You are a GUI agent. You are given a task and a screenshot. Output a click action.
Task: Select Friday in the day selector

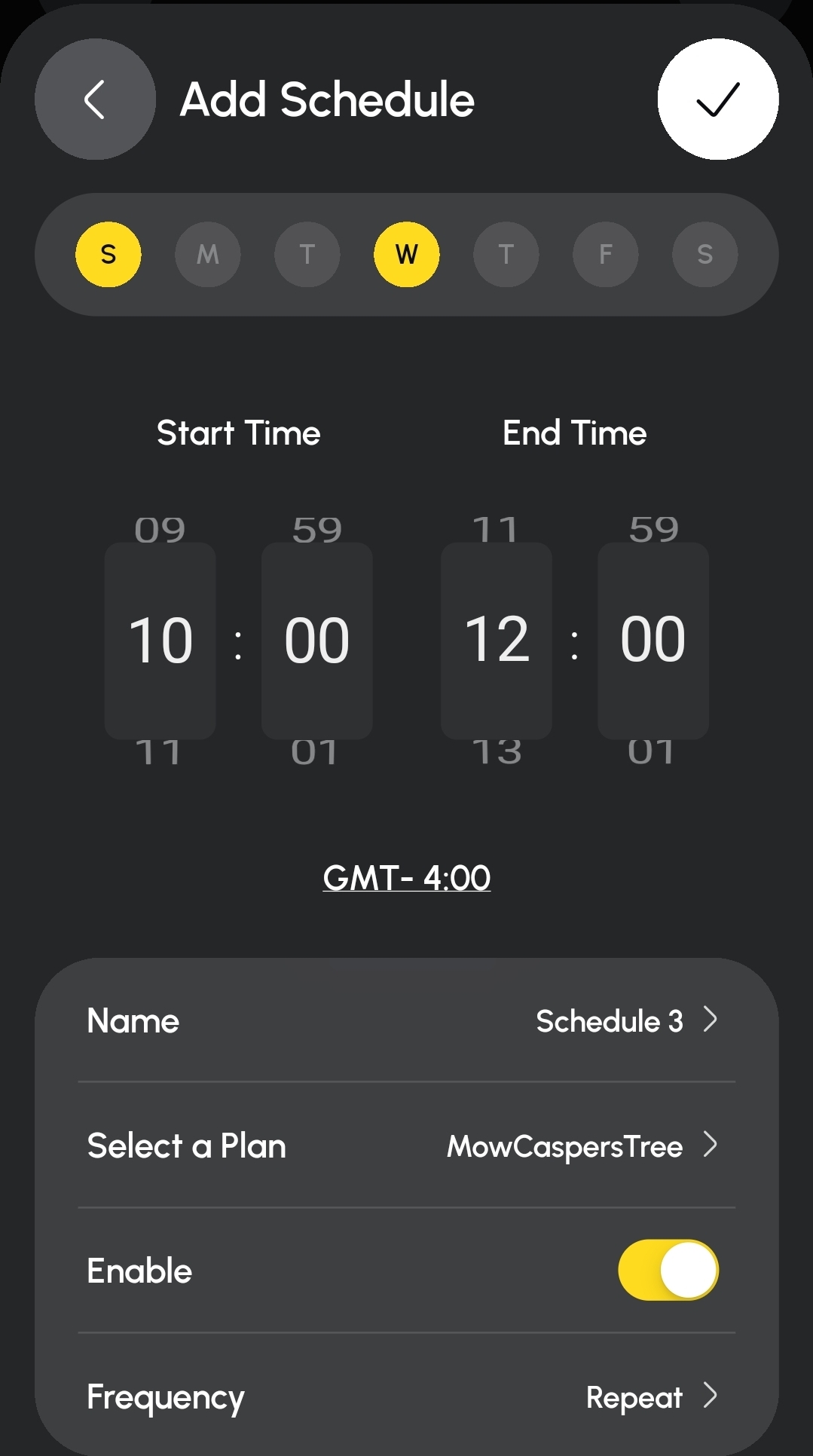click(x=606, y=255)
